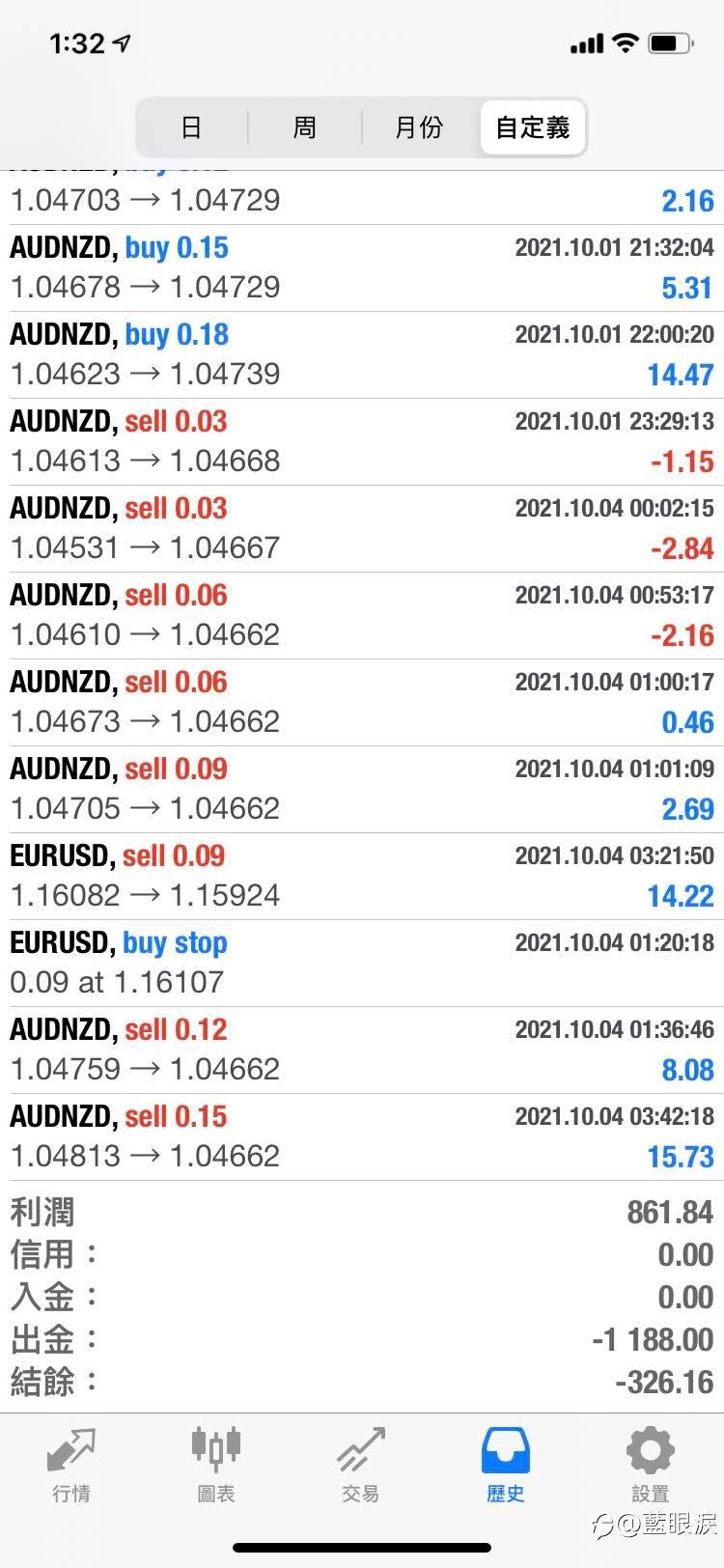
Task: Open the AUDNZD buy 0.15 trade
Action: point(362,267)
